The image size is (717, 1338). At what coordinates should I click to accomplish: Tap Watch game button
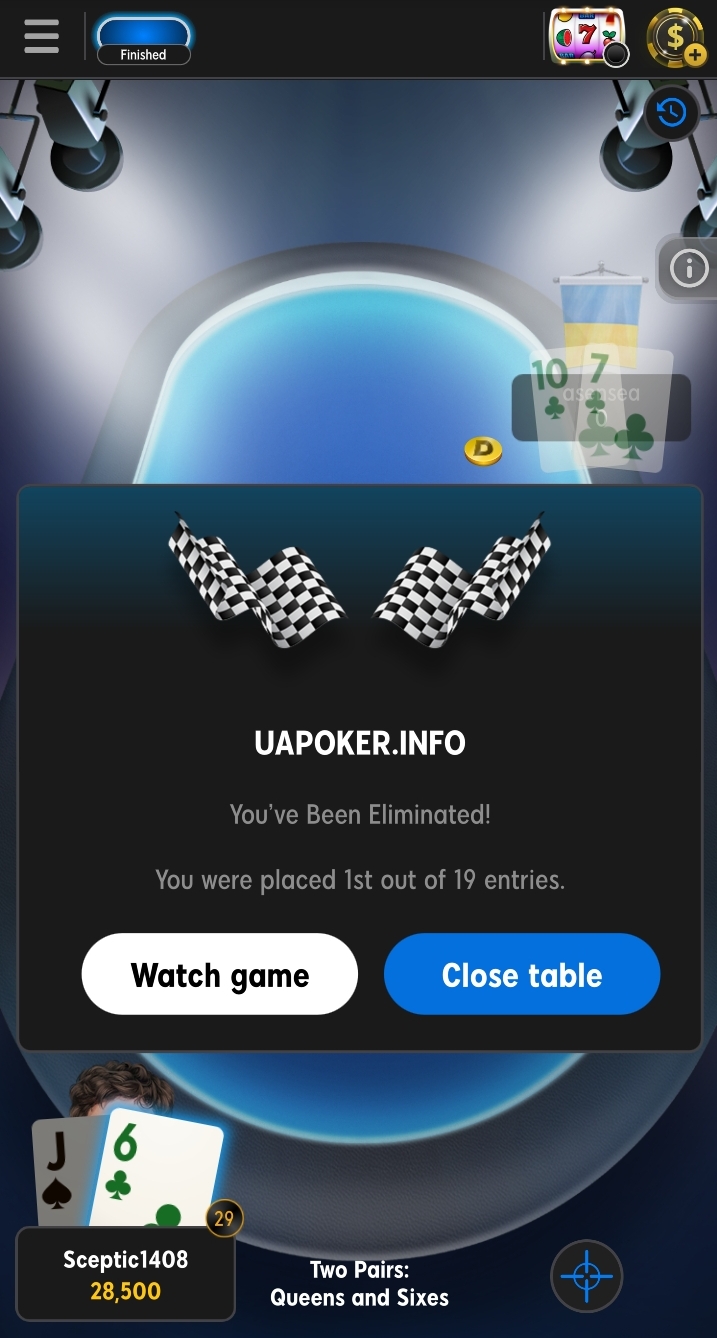pos(220,975)
